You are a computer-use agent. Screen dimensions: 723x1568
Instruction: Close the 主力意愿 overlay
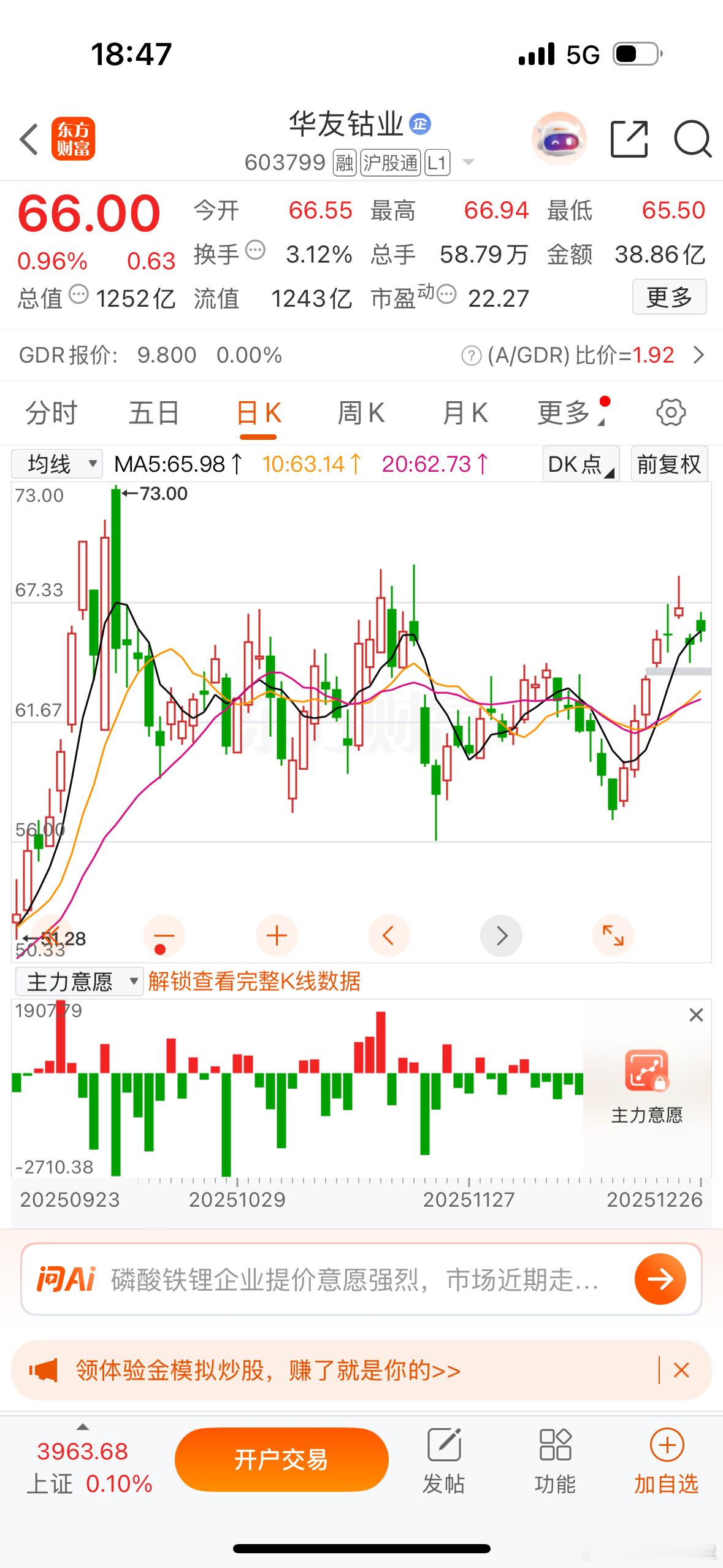point(695,1015)
